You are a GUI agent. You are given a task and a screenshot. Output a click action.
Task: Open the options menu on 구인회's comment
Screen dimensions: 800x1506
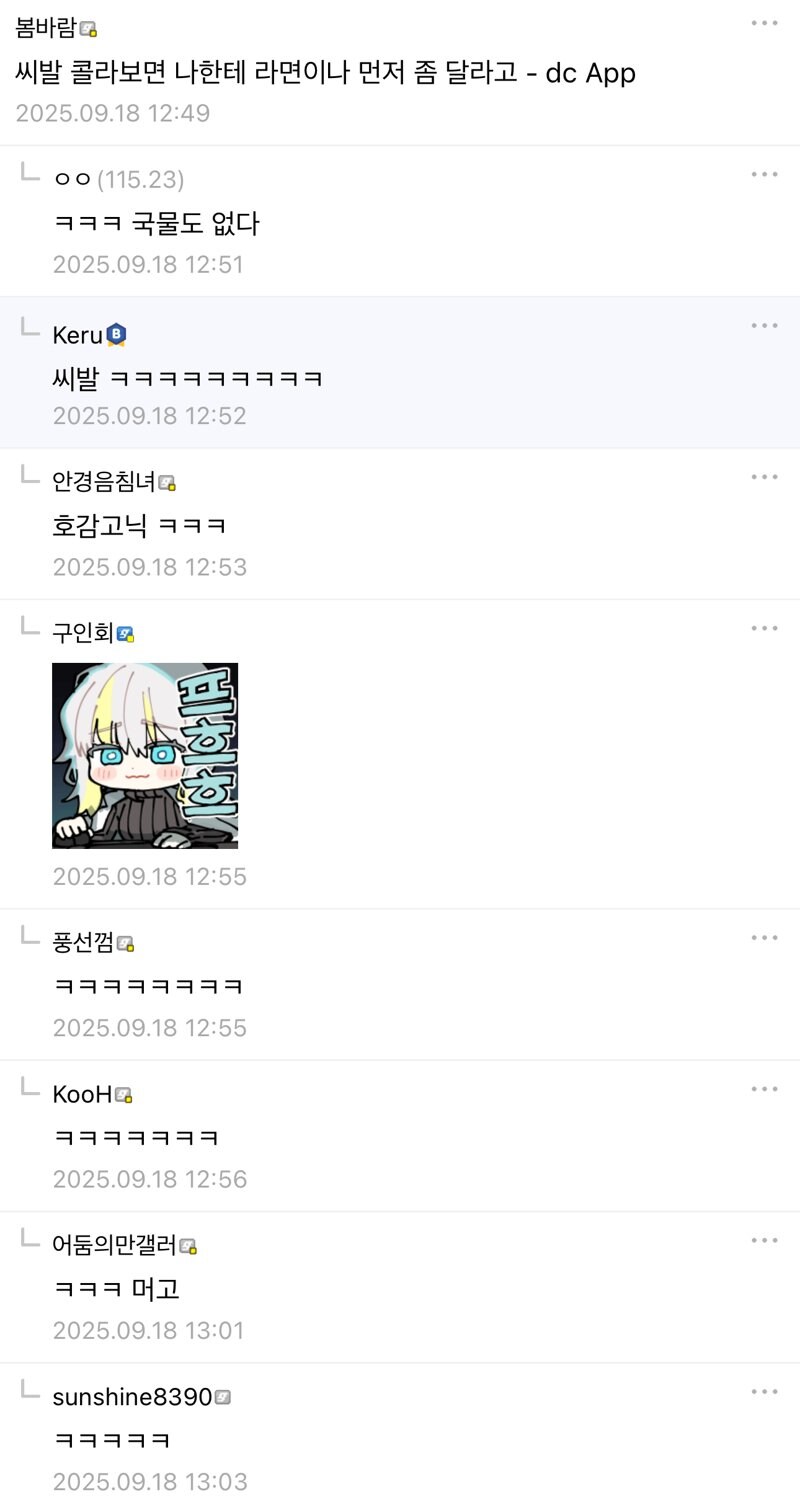764,627
